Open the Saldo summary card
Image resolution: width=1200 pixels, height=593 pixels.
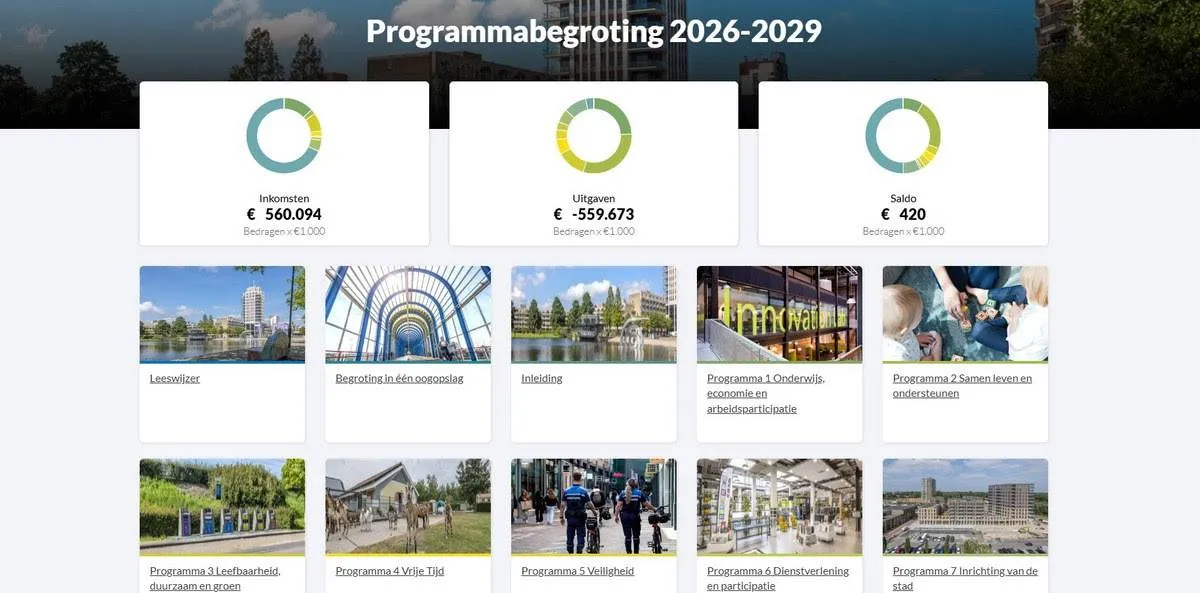(903, 164)
